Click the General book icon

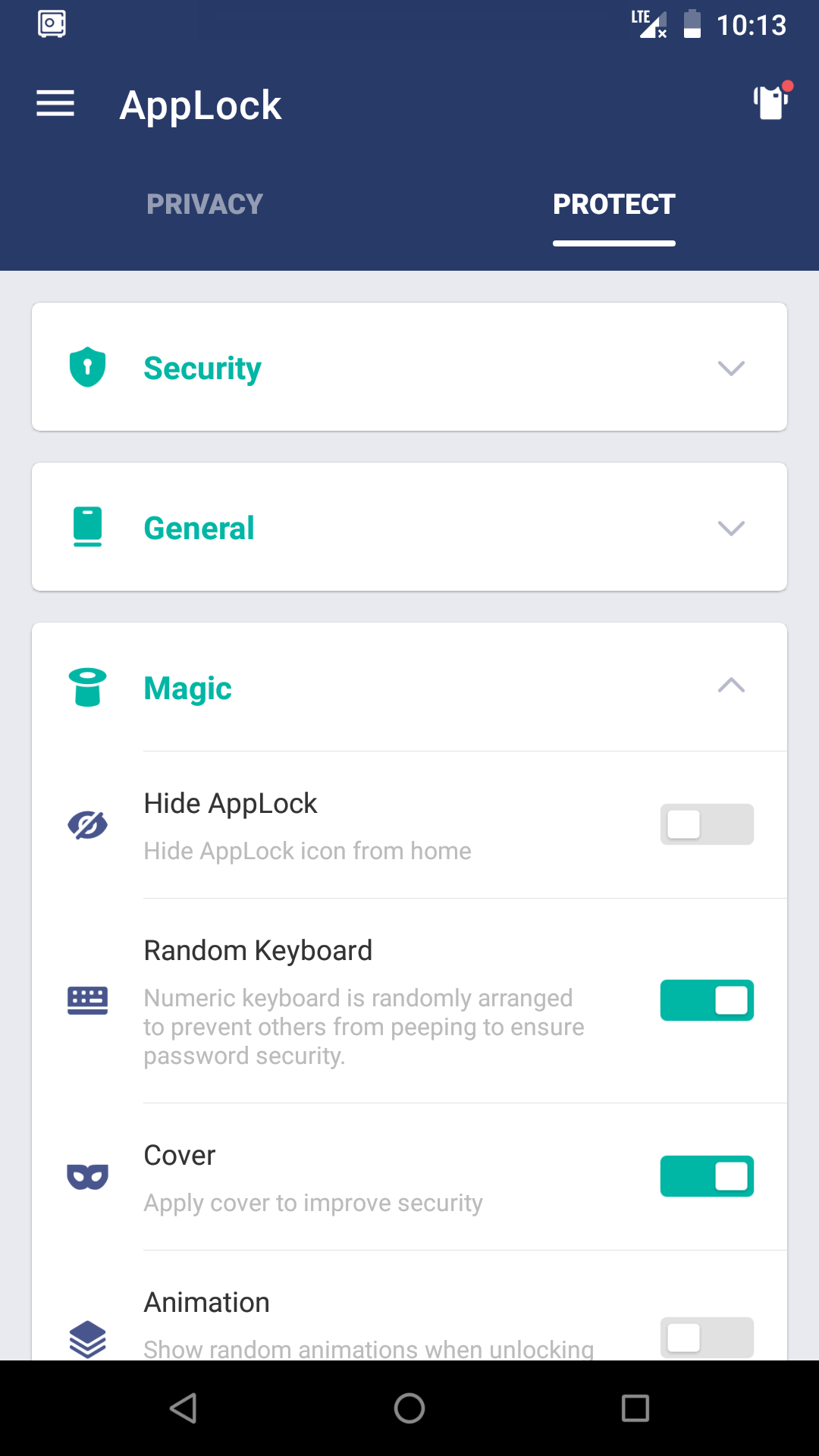87,526
